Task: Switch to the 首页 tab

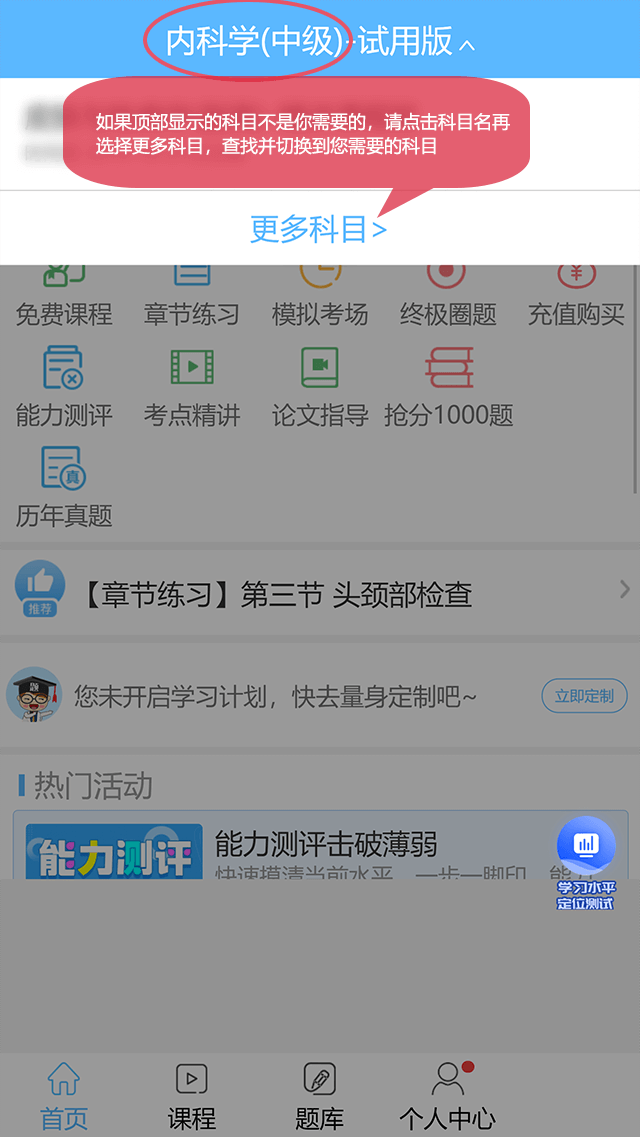Action: click(64, 1096)
